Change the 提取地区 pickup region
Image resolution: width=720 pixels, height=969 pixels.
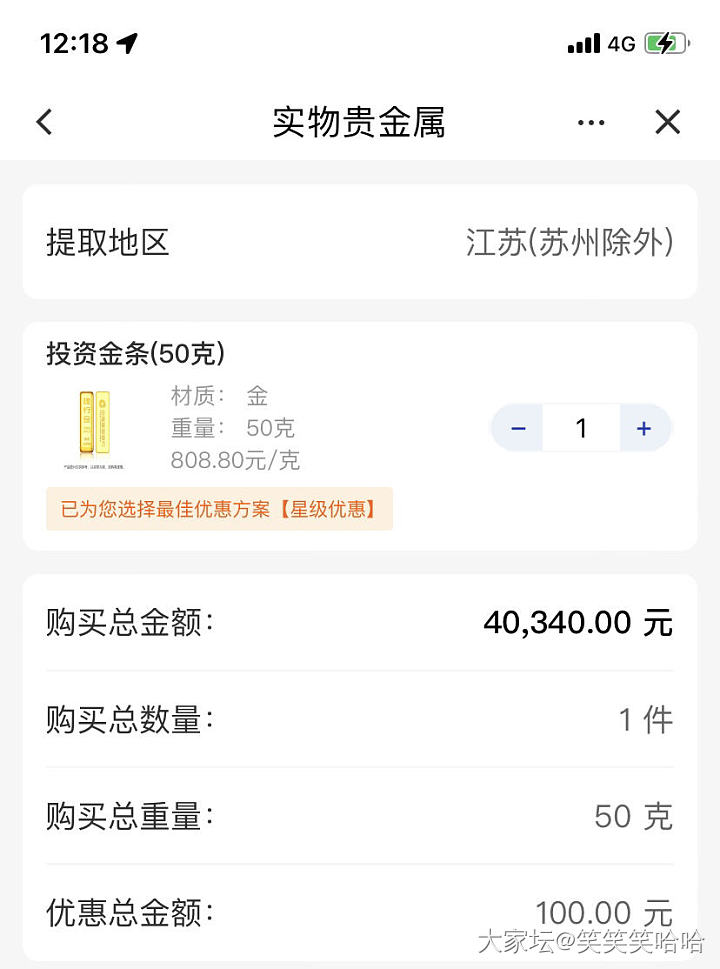pyautogui.click(x=569, y=242)
